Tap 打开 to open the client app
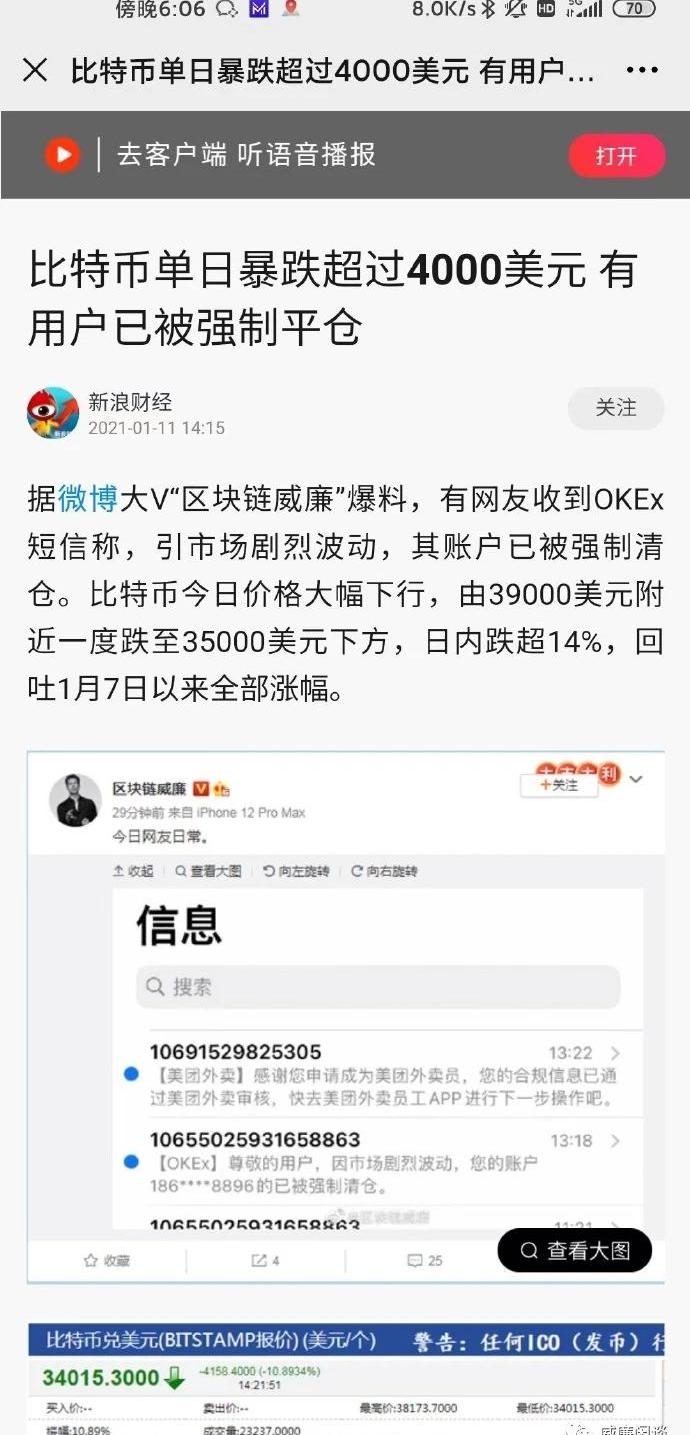This screenshot has height=1435, width=690. (616, 156)
